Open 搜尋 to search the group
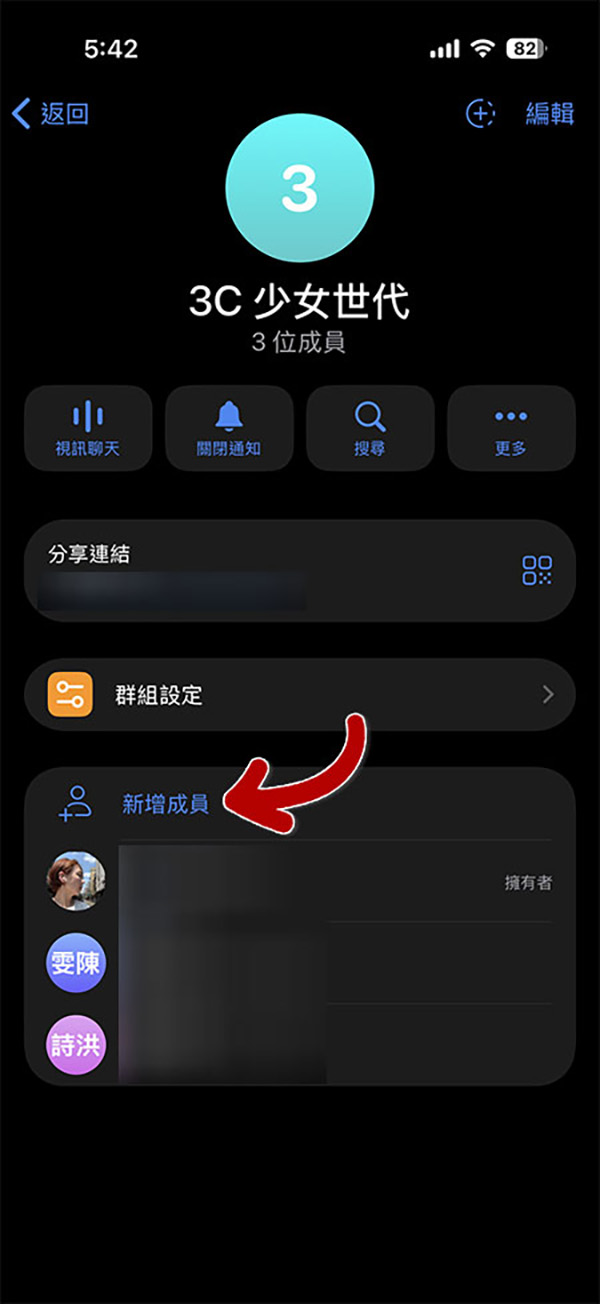Image resolution: width=600 pixels, height=1304 pixels. point(370,428)
